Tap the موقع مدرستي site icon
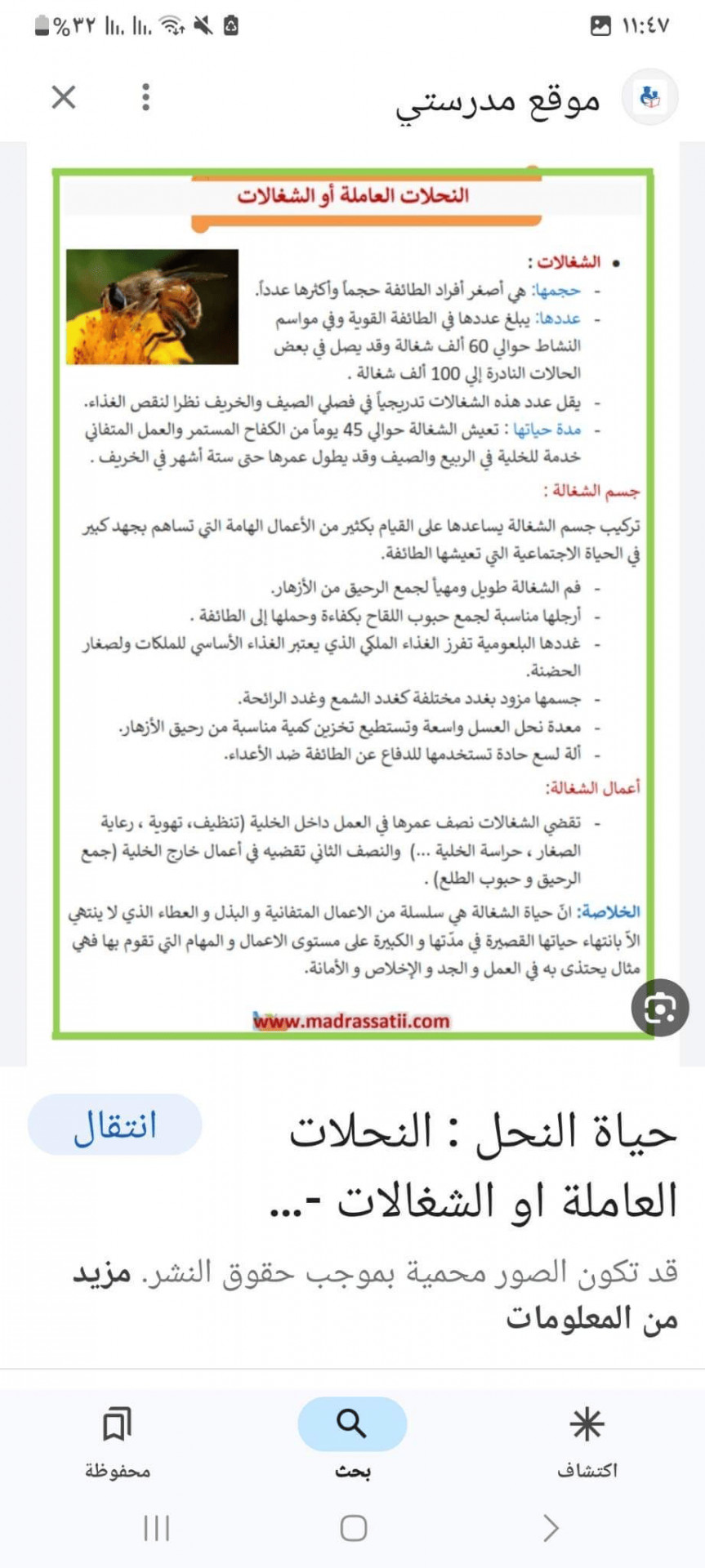 650,97
